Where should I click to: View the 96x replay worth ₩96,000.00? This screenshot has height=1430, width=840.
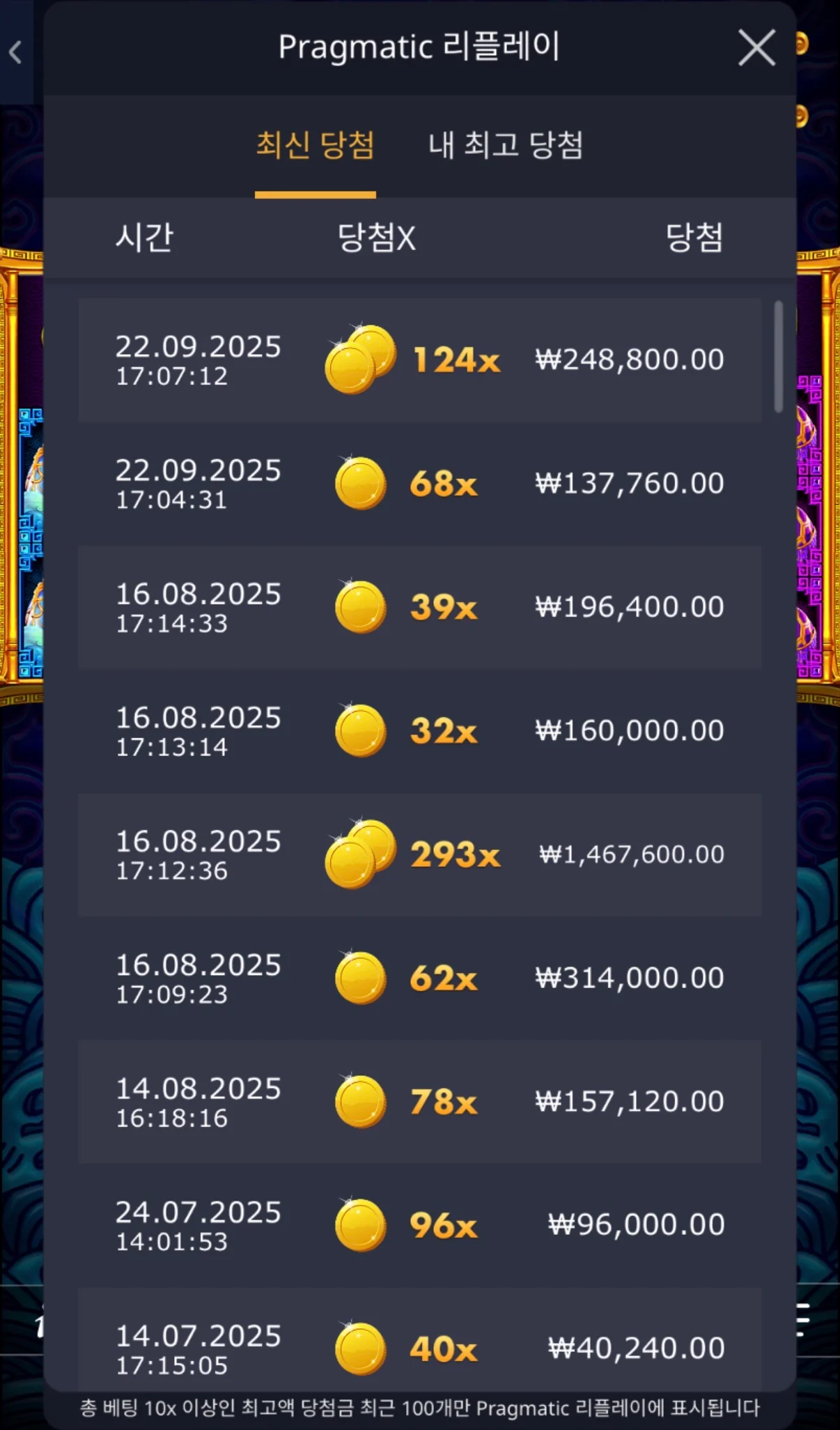[x=419, y=1225]
